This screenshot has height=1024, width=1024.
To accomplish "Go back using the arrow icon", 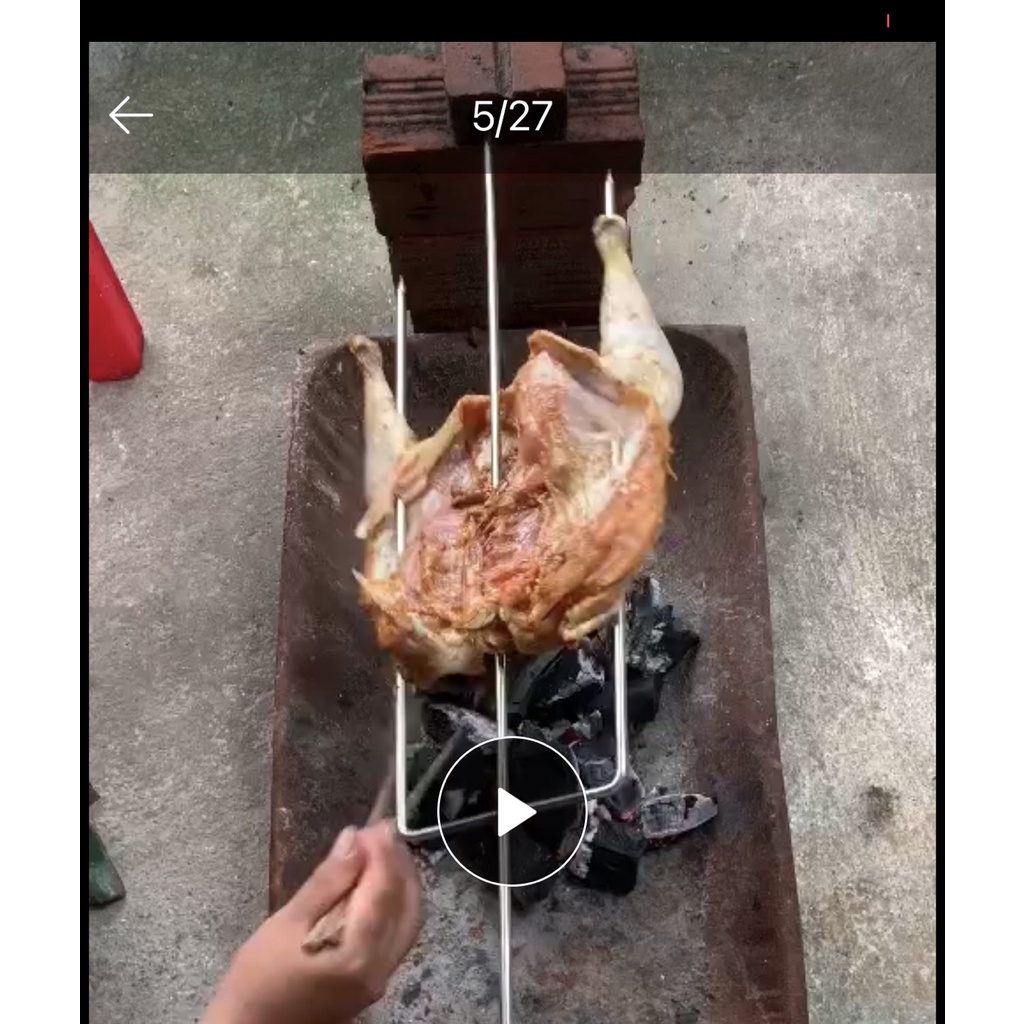I will pos(130,115).
